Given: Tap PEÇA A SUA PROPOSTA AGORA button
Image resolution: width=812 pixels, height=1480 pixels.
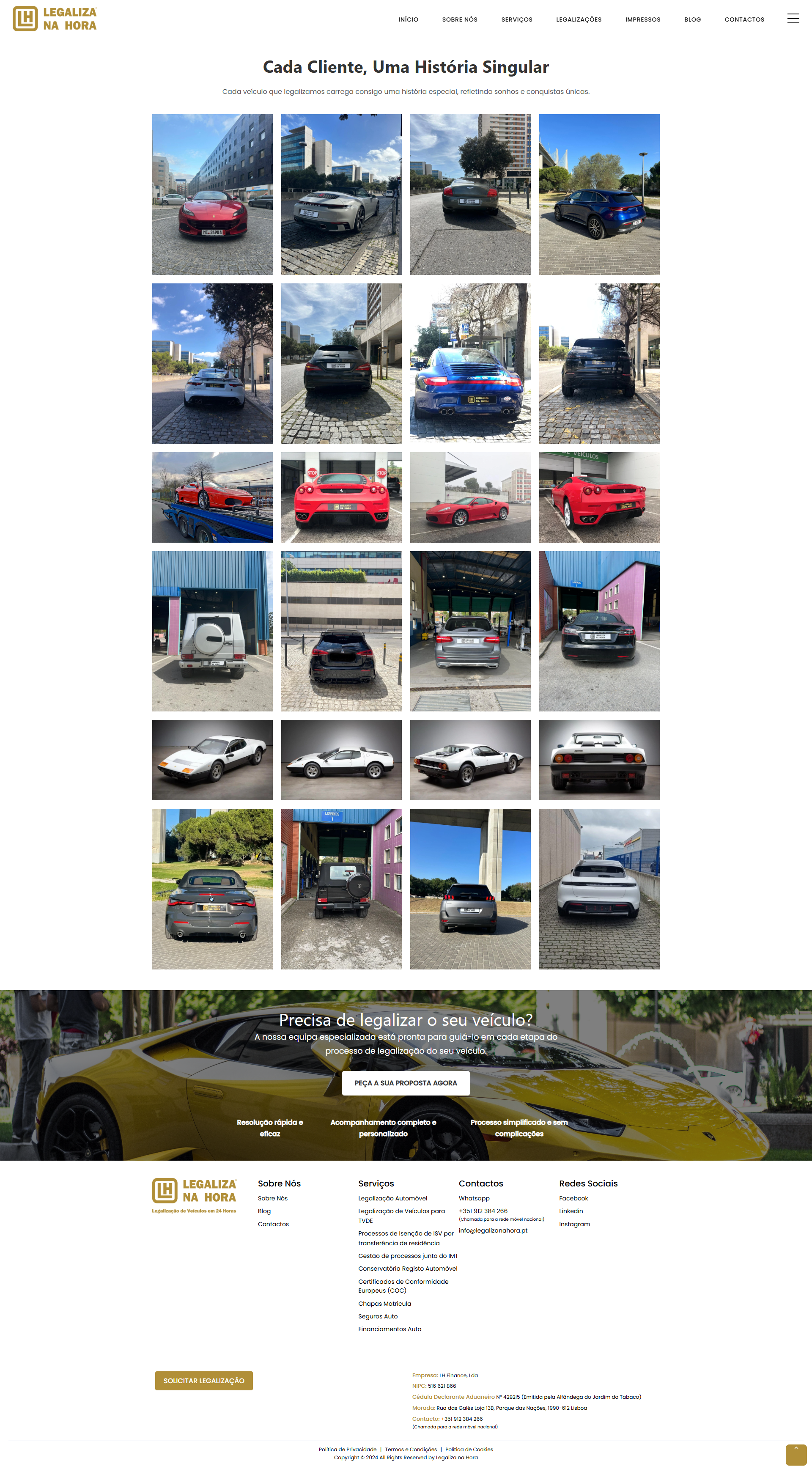Looking at the screenshot, I should coord(406,1083).
